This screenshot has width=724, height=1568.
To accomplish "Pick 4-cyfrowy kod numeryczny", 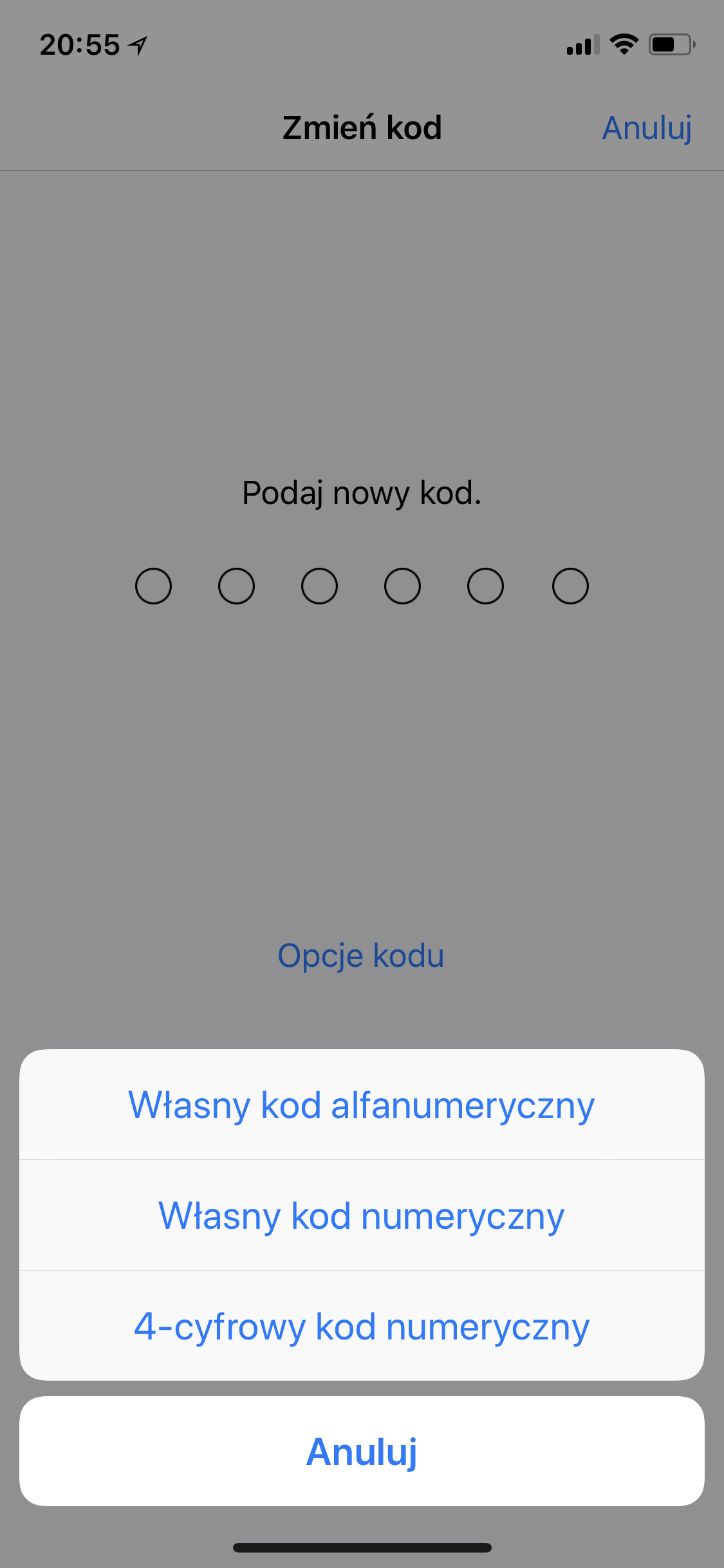I will (362, 1326).
